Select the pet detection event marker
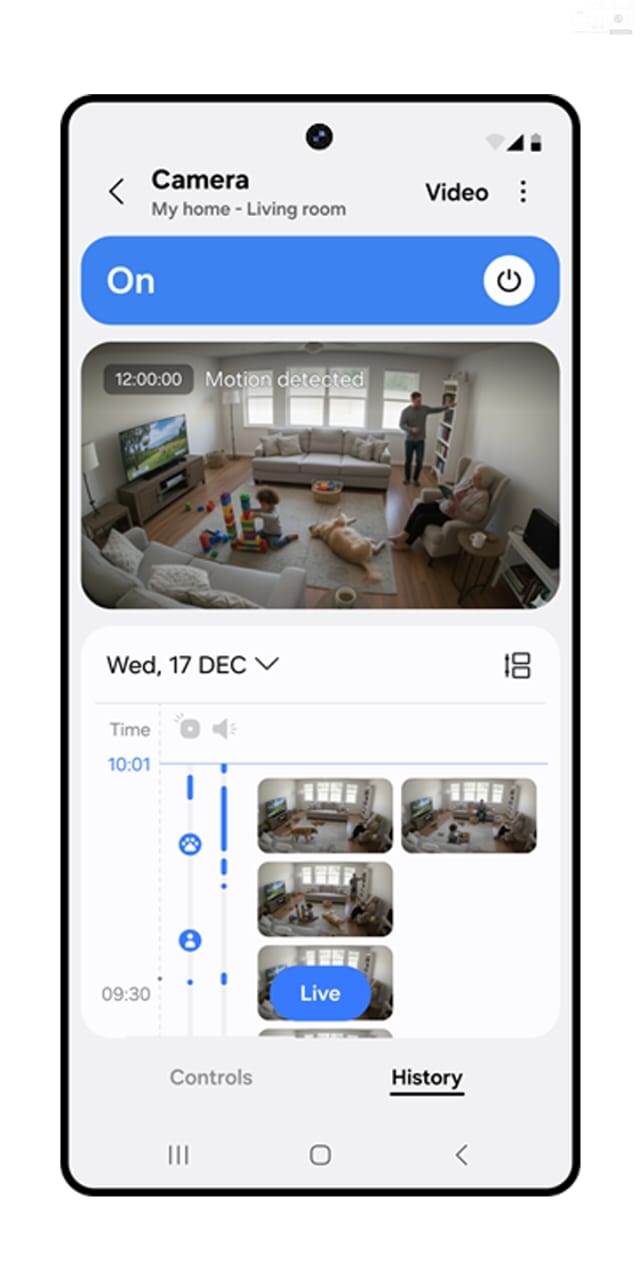 [x=190, y=845]
